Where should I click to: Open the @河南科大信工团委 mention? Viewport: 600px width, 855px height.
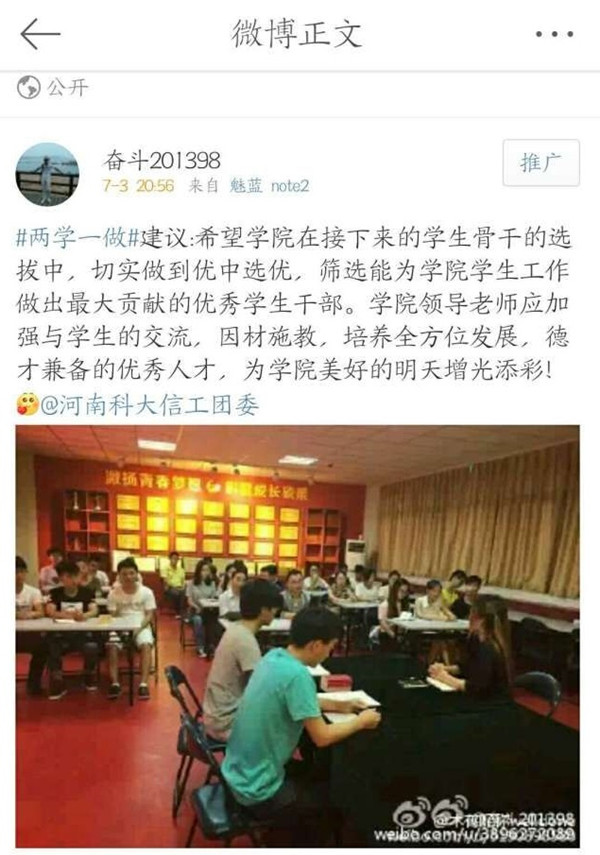148,405
